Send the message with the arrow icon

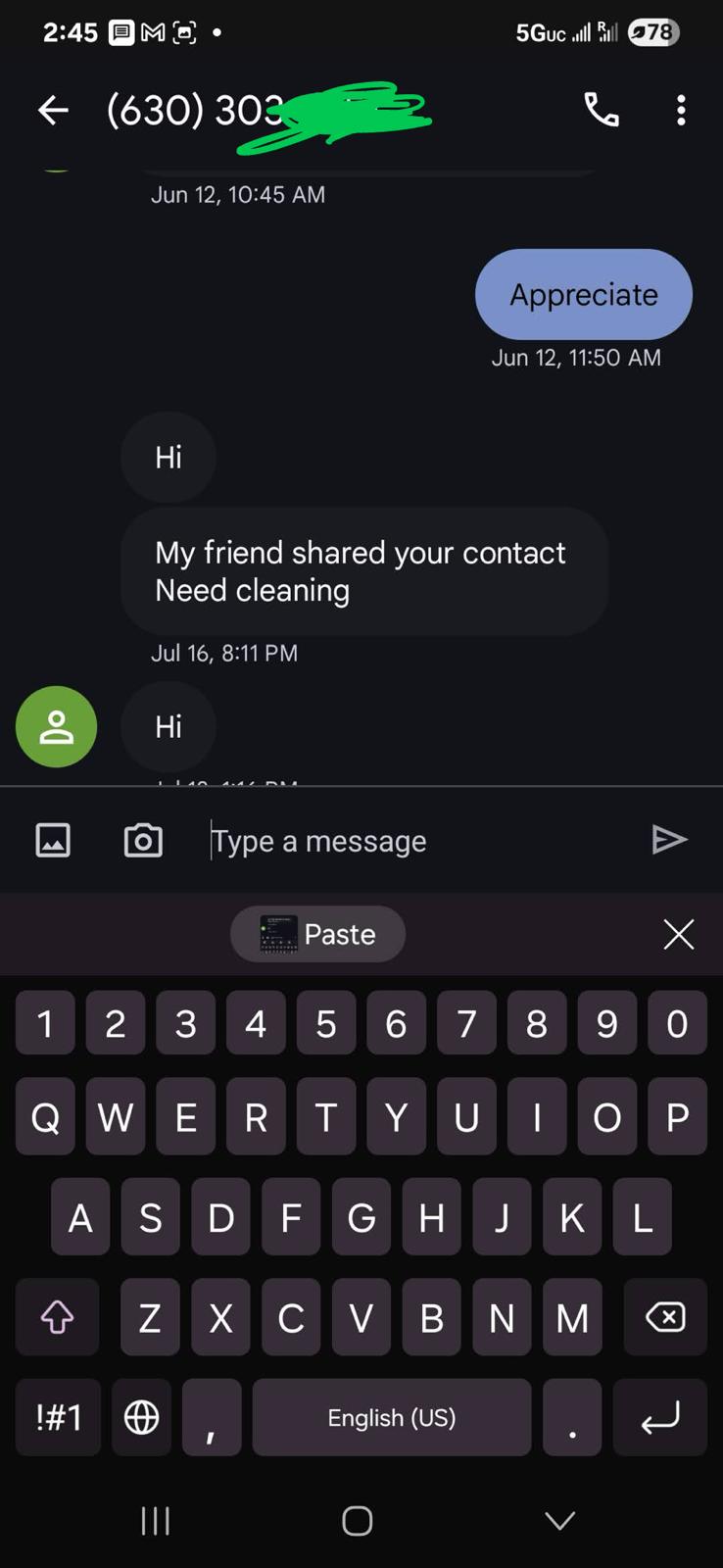point(669,840)
